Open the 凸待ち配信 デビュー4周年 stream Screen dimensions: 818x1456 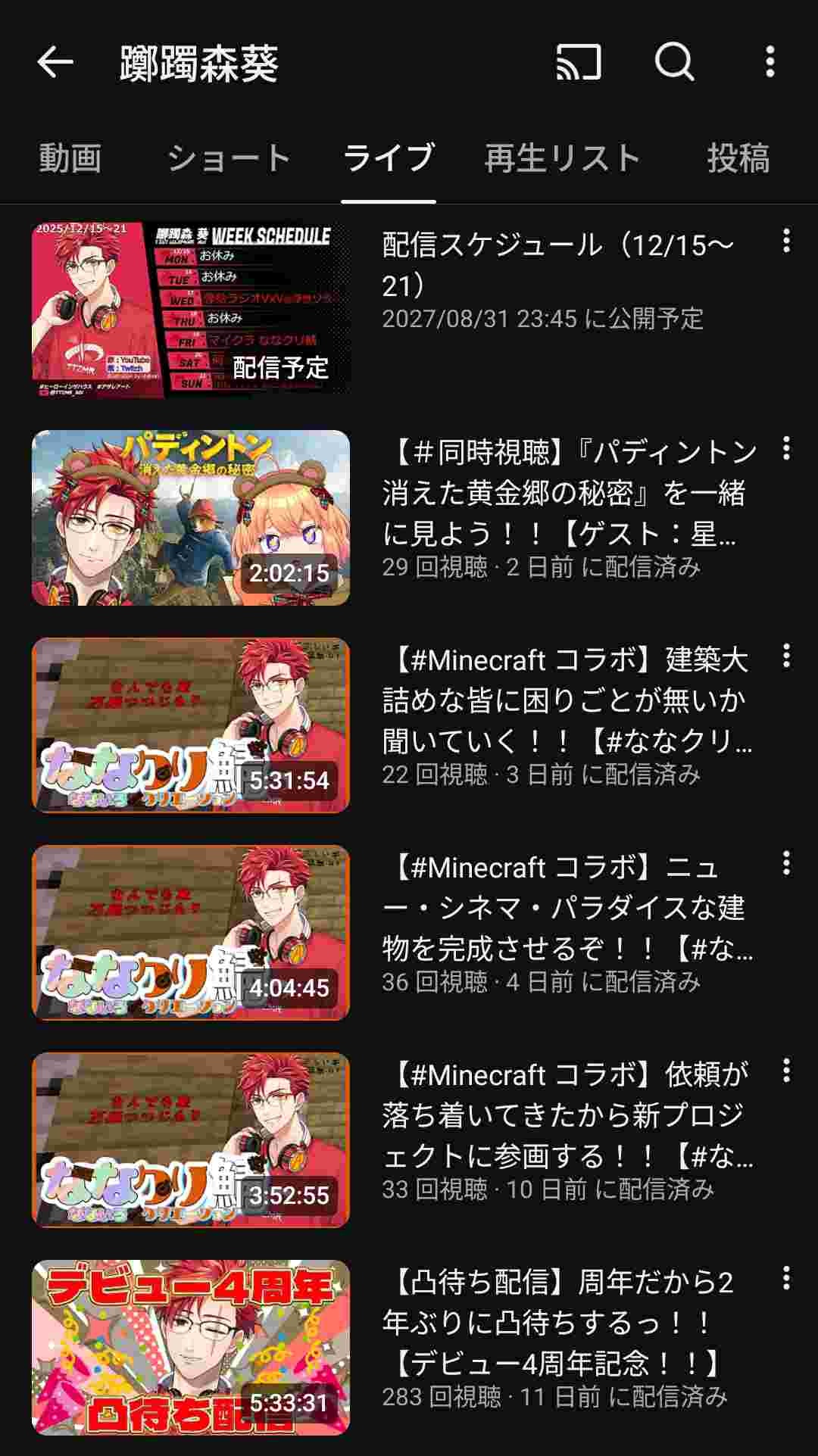(x=190, y=1348)
